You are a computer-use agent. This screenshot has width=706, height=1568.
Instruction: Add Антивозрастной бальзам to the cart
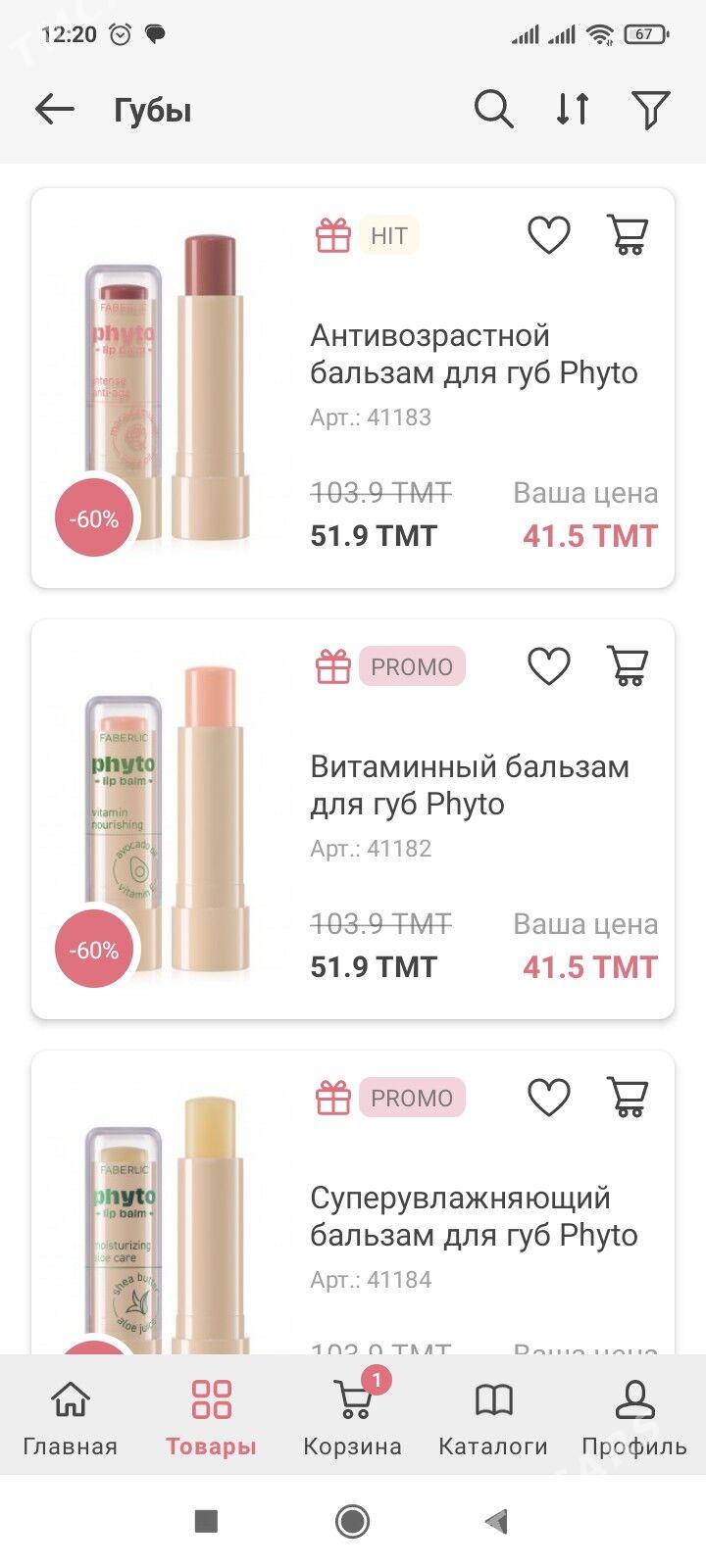click(x=628, y=235)
